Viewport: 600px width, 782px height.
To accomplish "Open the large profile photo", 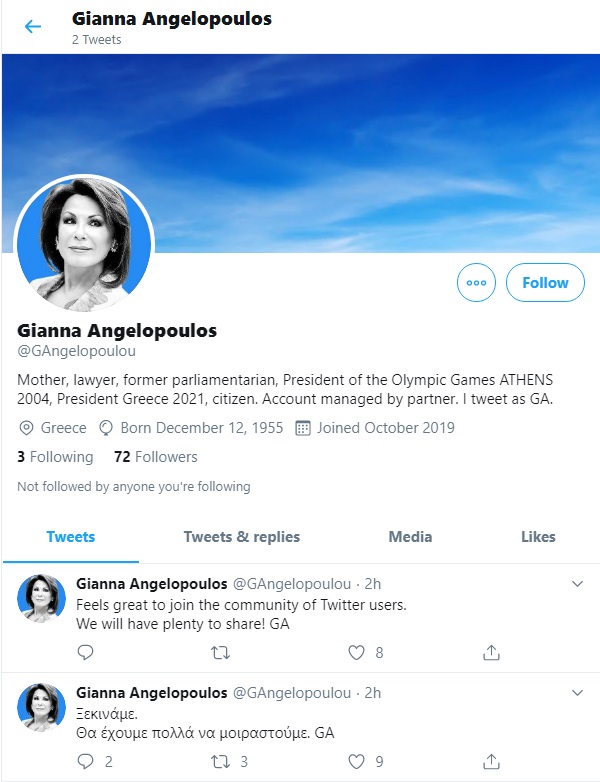I will (84, 246).
